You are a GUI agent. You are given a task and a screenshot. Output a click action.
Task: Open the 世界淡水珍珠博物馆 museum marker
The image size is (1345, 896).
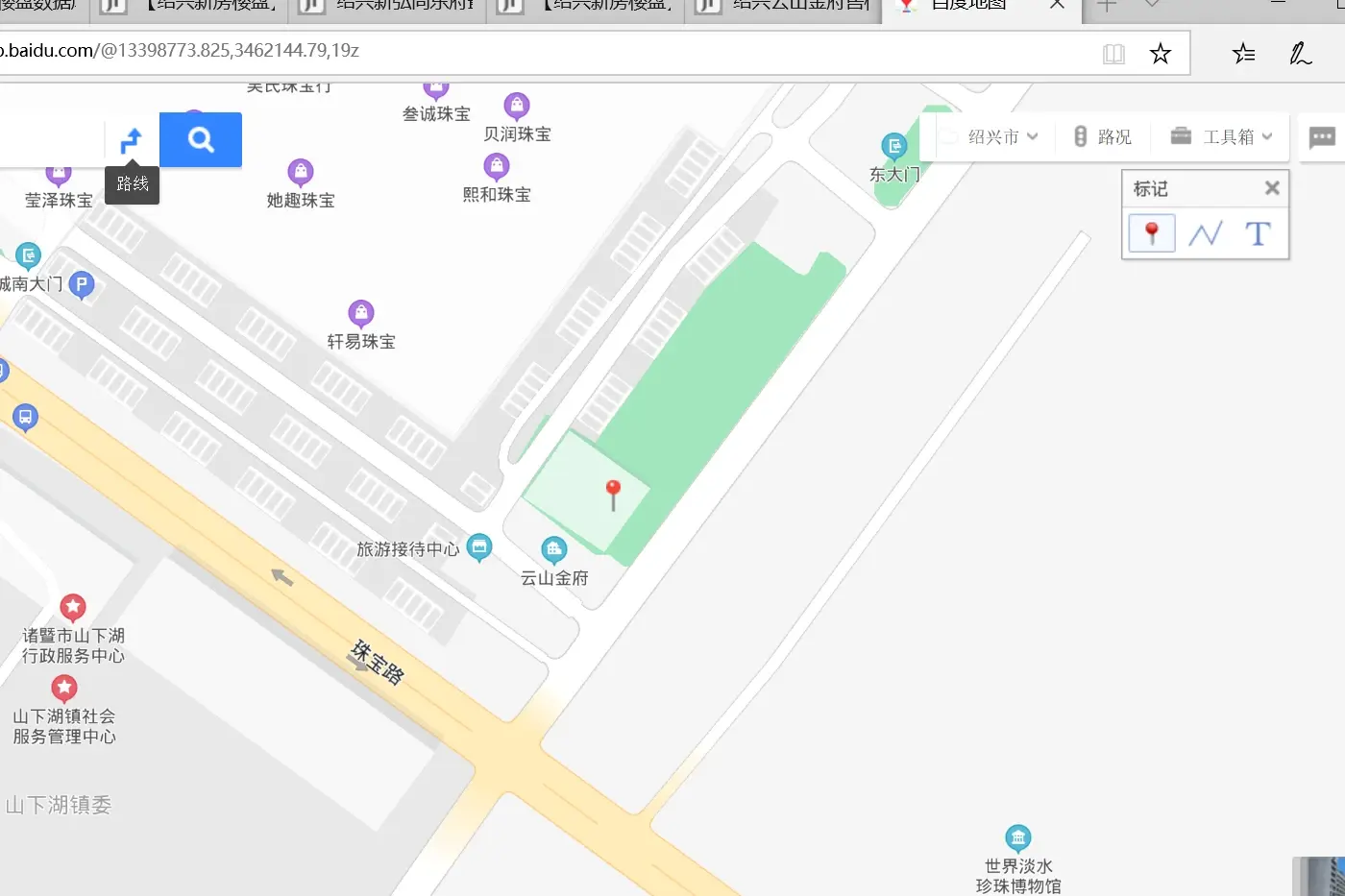[x=1018, y=837]
